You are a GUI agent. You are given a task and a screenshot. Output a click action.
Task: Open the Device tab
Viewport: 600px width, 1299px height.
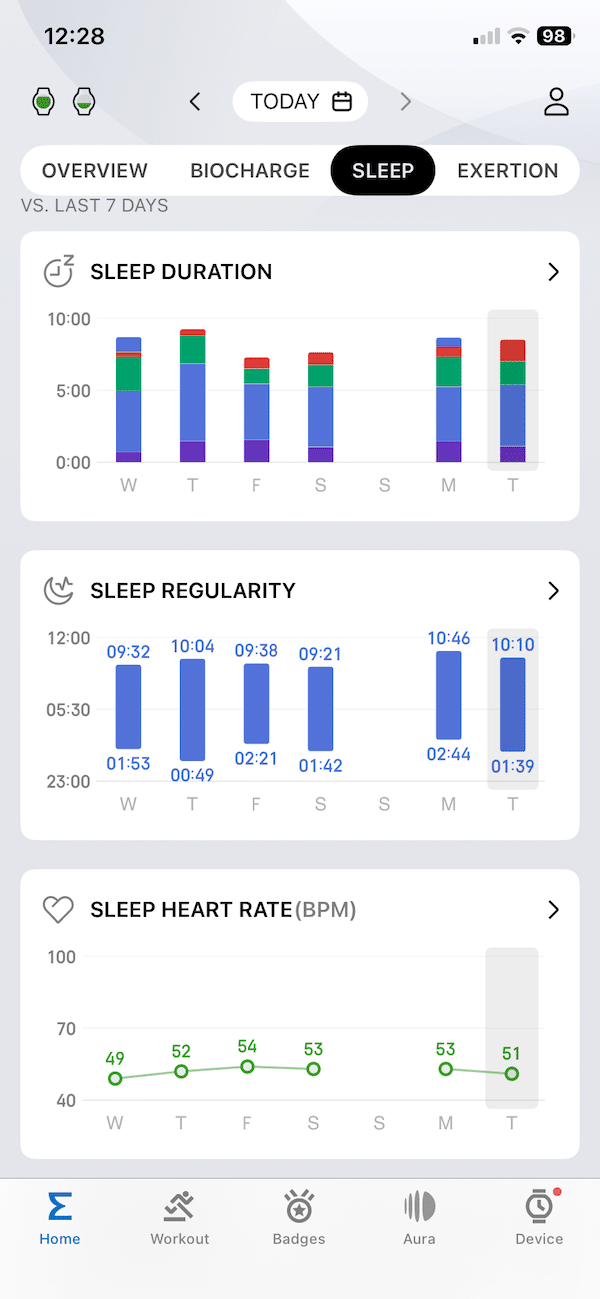539,1218
